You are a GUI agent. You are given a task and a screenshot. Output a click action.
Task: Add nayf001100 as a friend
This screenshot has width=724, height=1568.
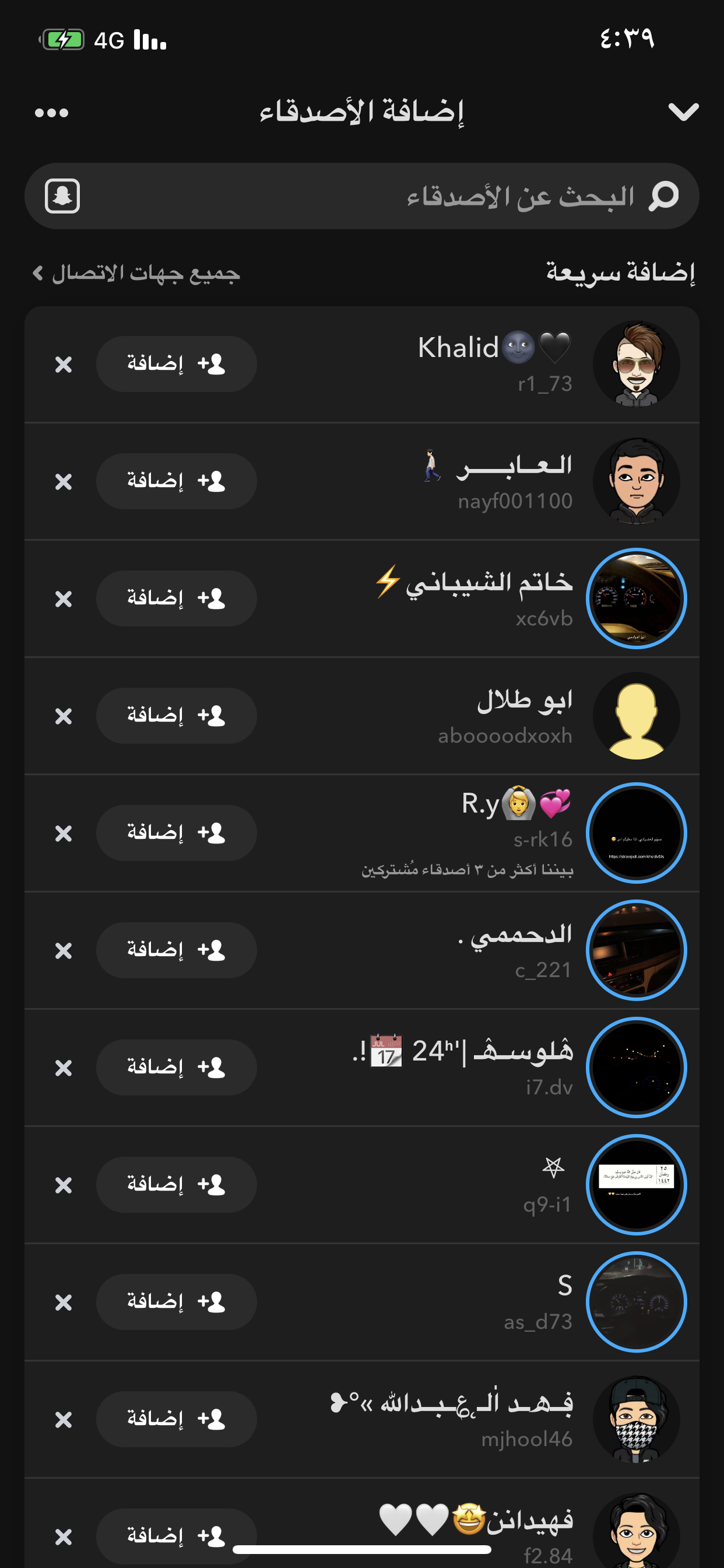pos(177,481)
